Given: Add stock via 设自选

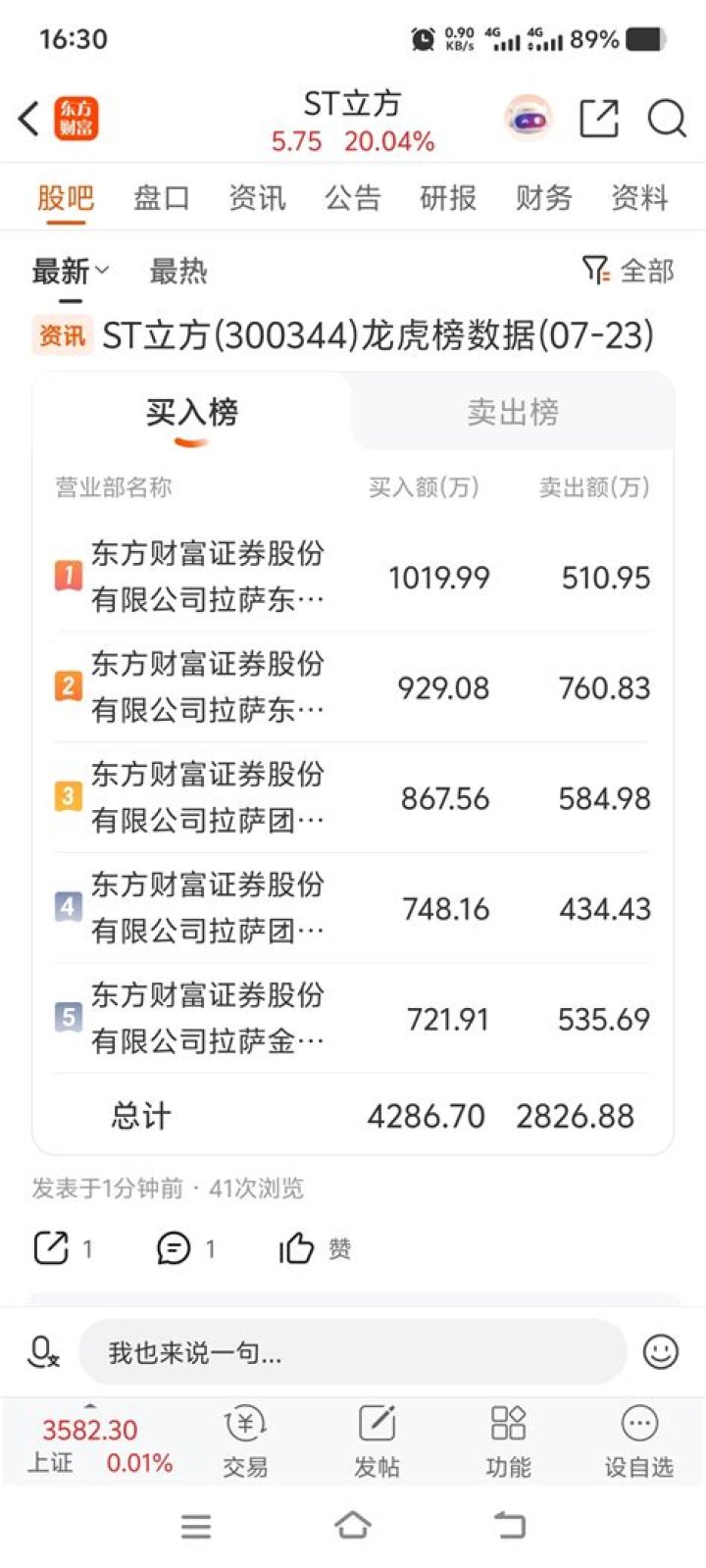Looking at the screenshot, I should tap(639, 1440).
